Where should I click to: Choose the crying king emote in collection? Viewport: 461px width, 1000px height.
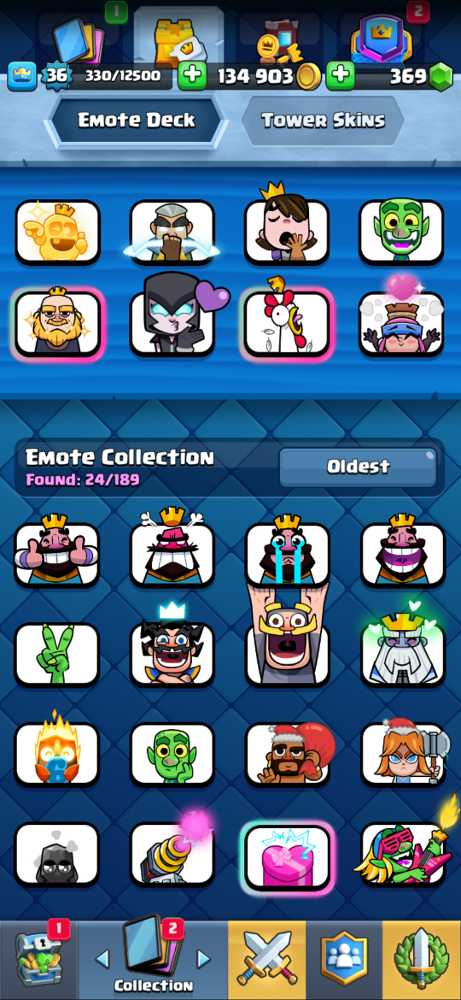click(287, 554)
